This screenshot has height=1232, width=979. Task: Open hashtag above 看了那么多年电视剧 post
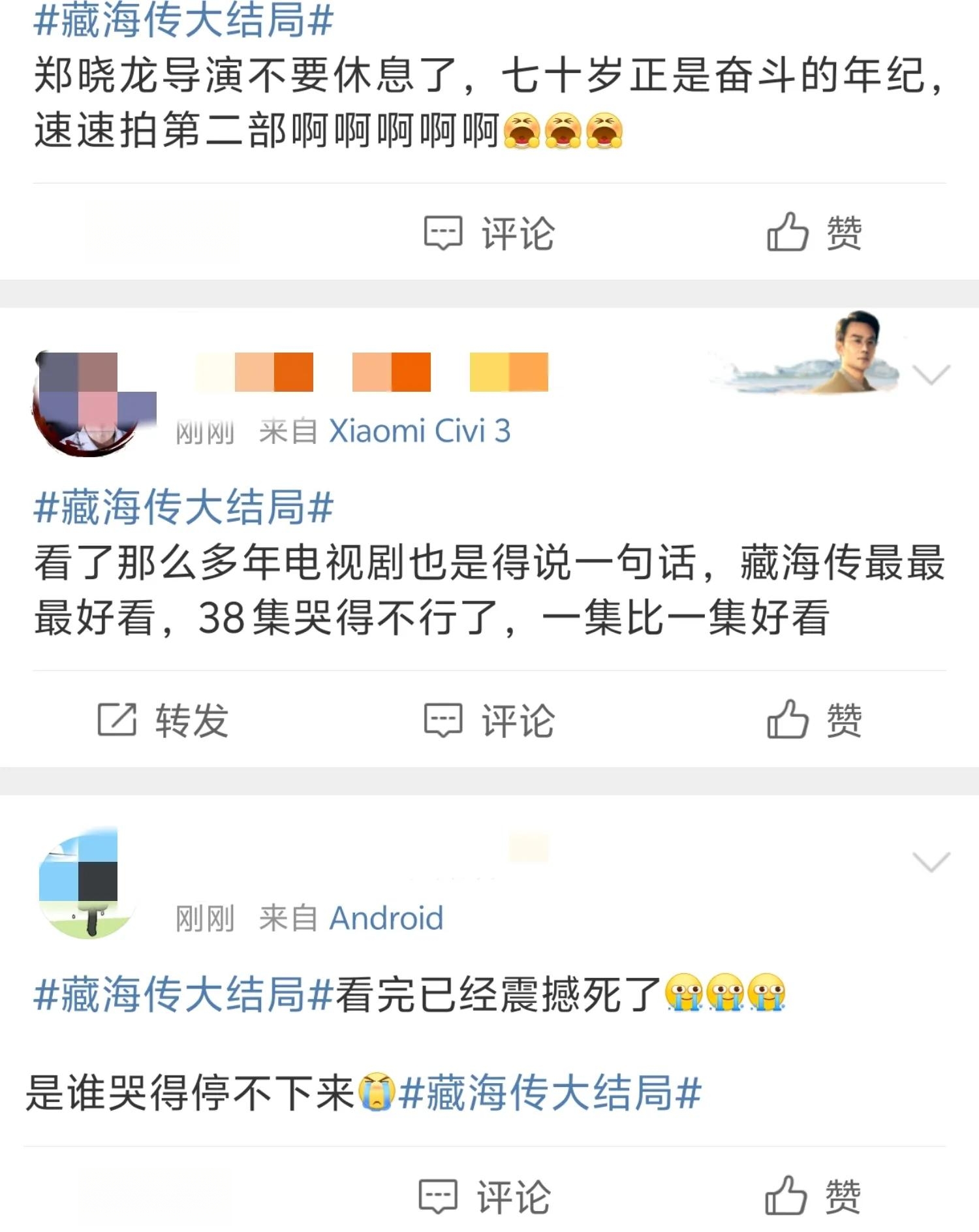click(183, 507)
